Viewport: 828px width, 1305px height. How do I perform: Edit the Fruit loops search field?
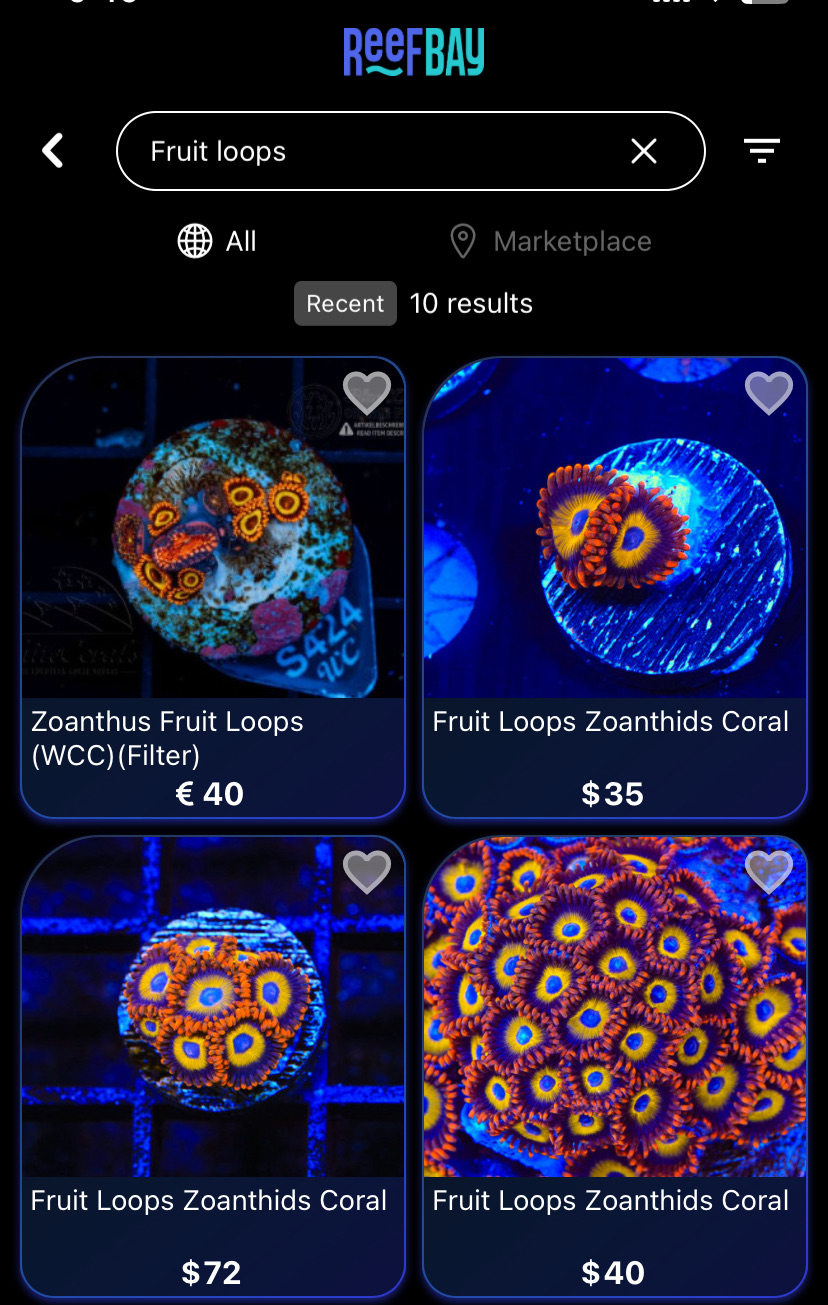click(380, 151)
